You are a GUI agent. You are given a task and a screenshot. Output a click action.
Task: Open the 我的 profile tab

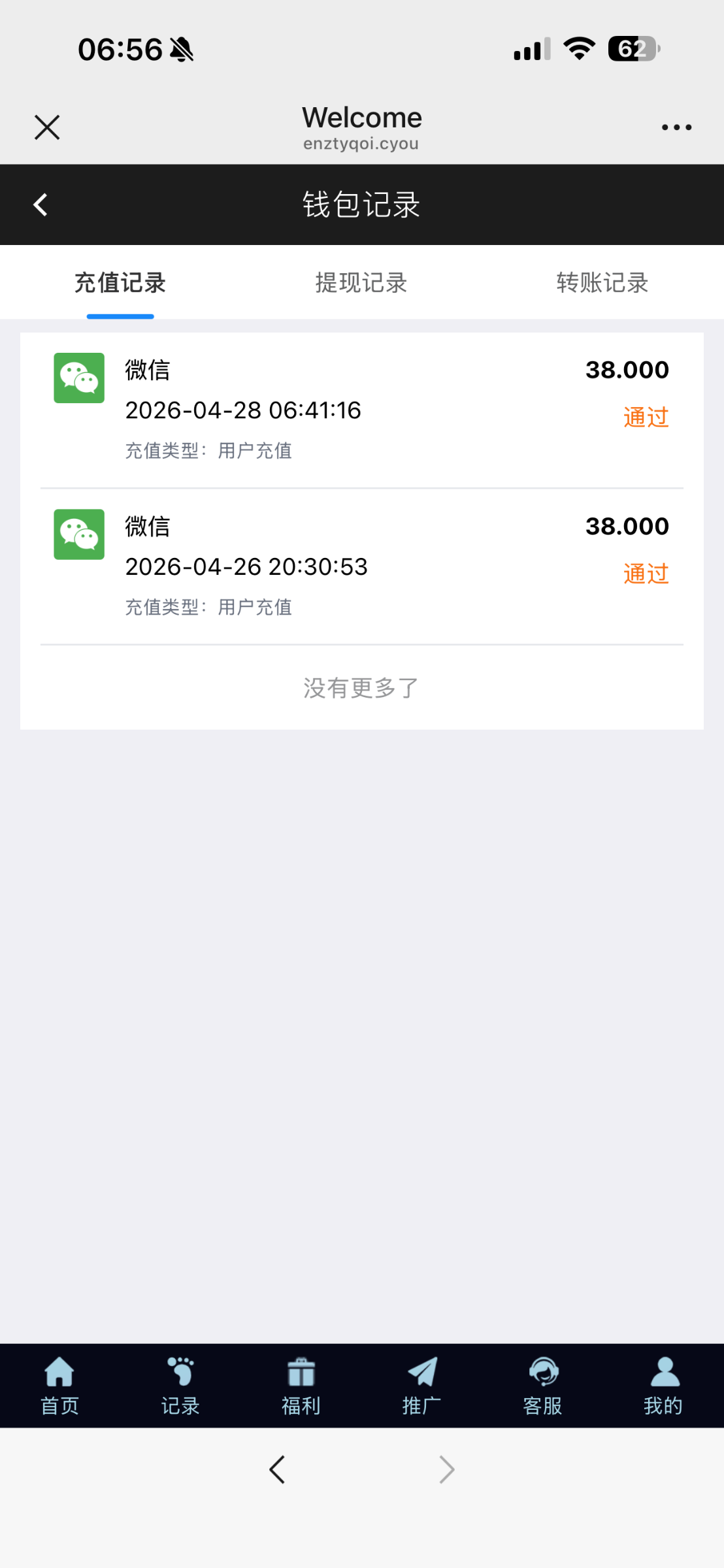663,1385
